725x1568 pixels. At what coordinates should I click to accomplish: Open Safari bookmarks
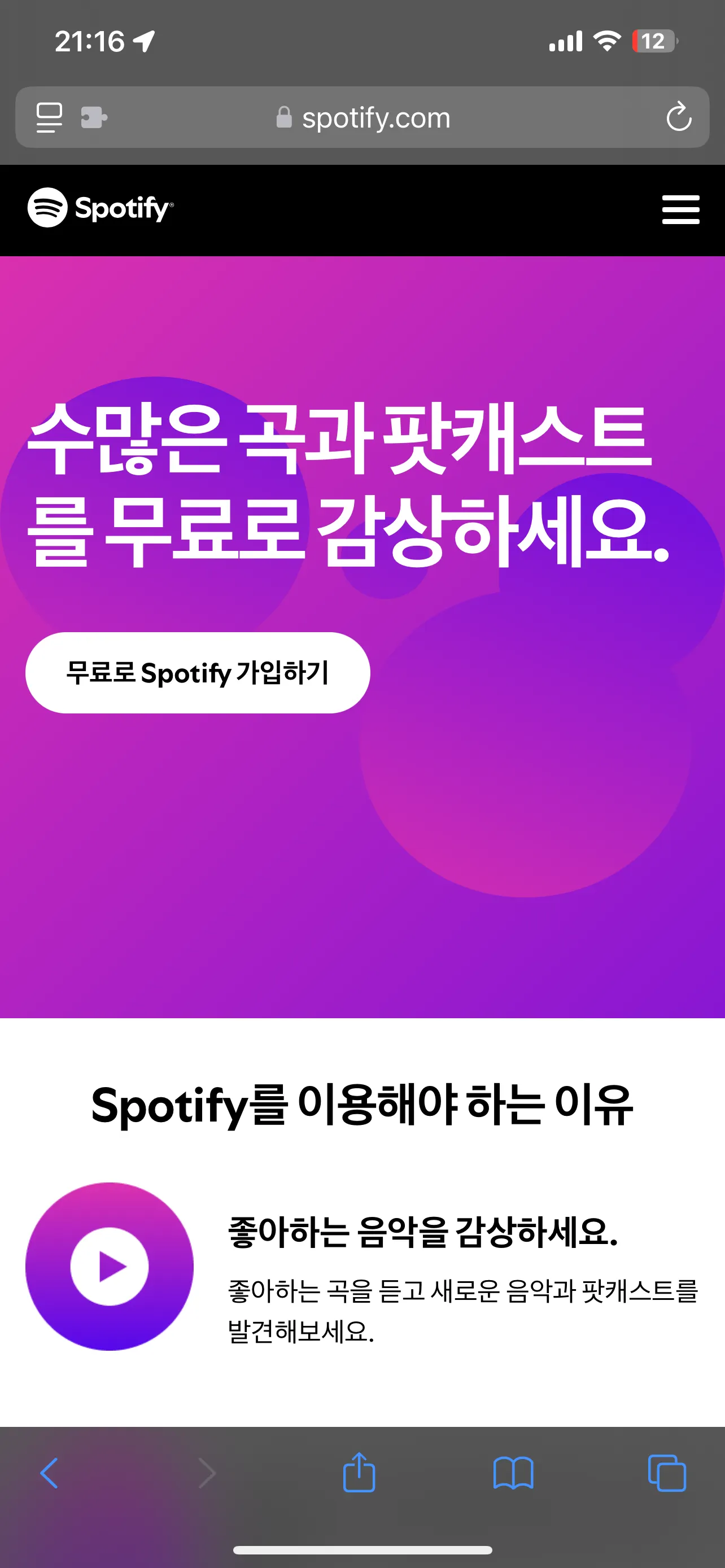tap(513, 1473)
